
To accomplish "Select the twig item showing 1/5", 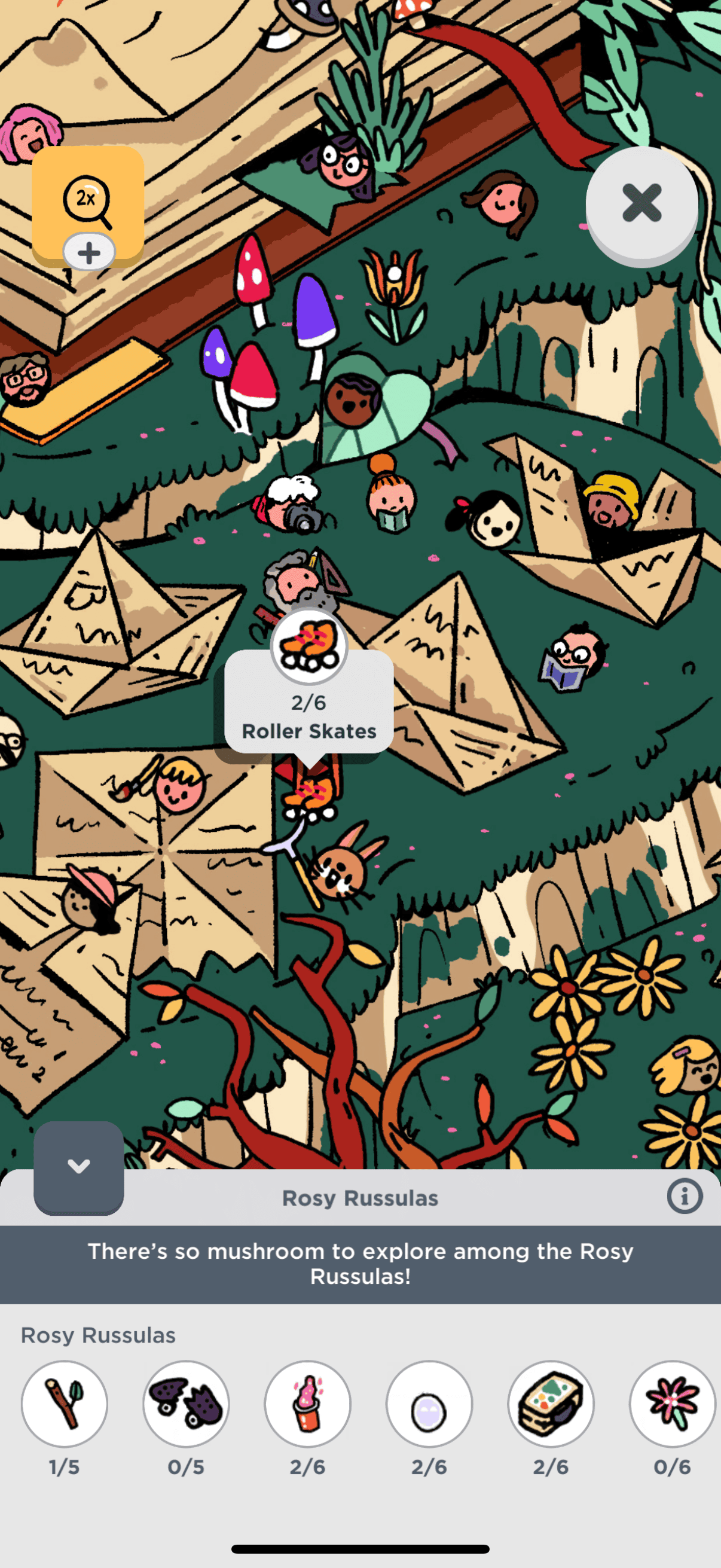I will coord(65,1404).
